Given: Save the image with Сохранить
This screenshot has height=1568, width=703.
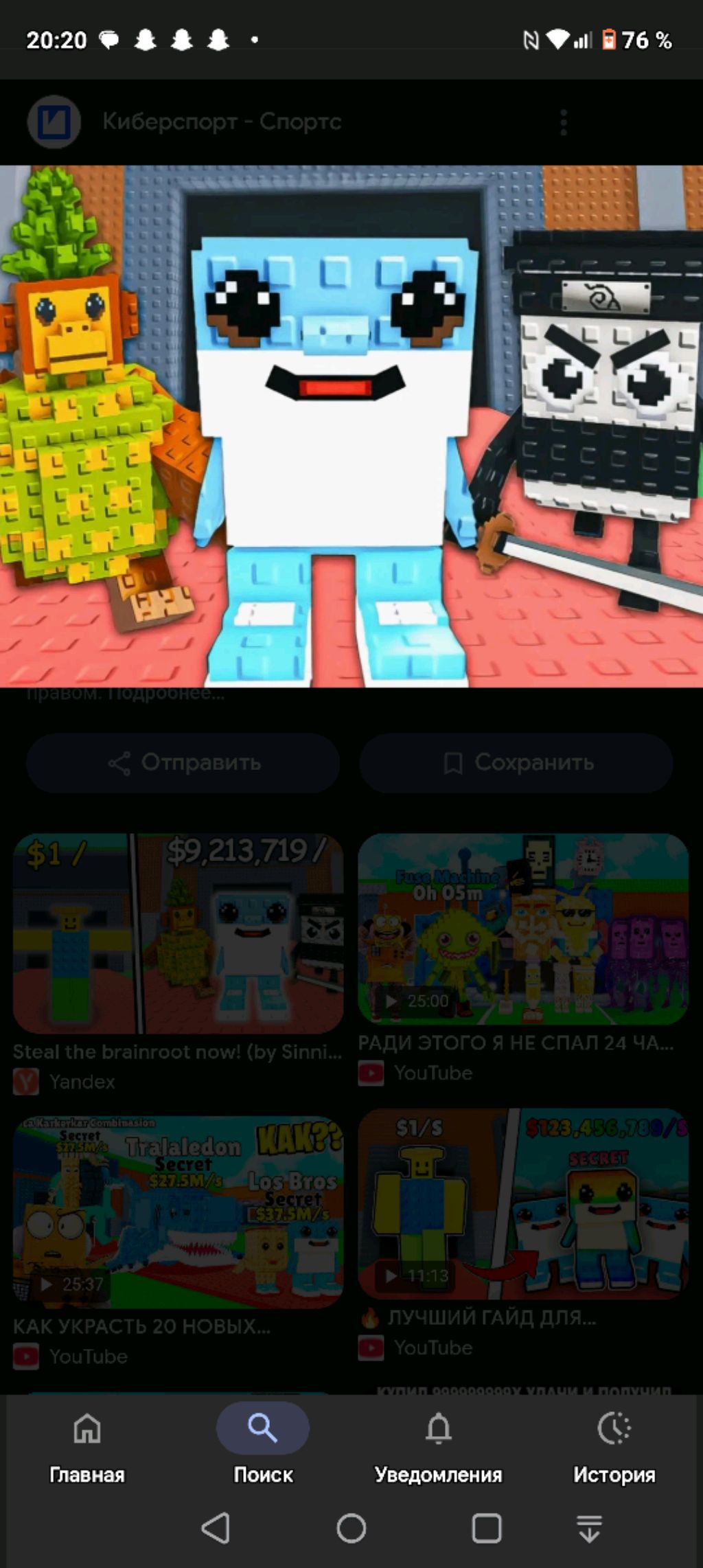Looking at the screenshot, I should (516, 762).
